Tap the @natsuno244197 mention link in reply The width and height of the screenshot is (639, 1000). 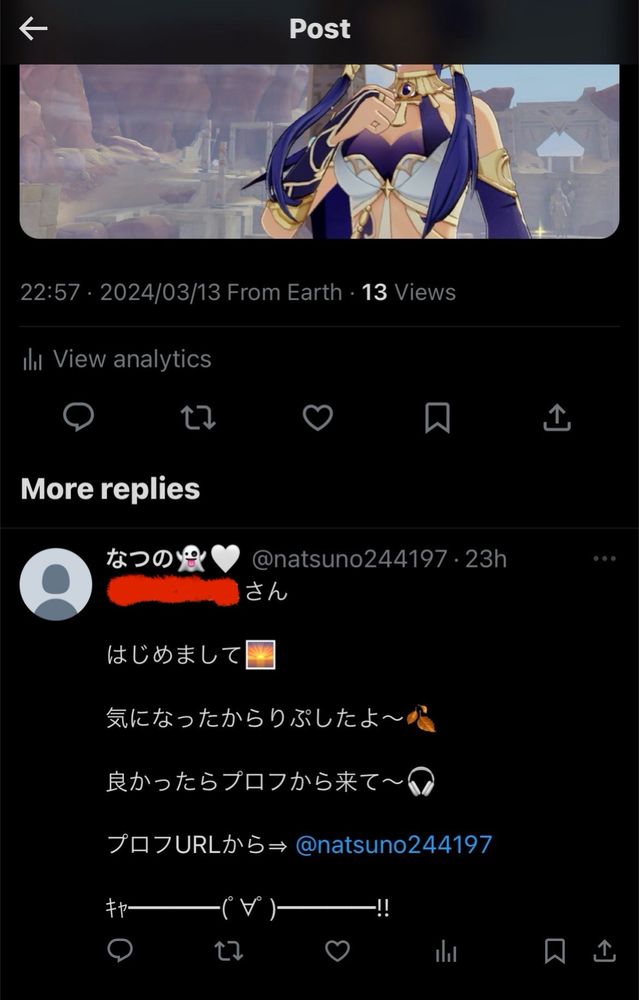pyautogui.click(x=394, y=844)
